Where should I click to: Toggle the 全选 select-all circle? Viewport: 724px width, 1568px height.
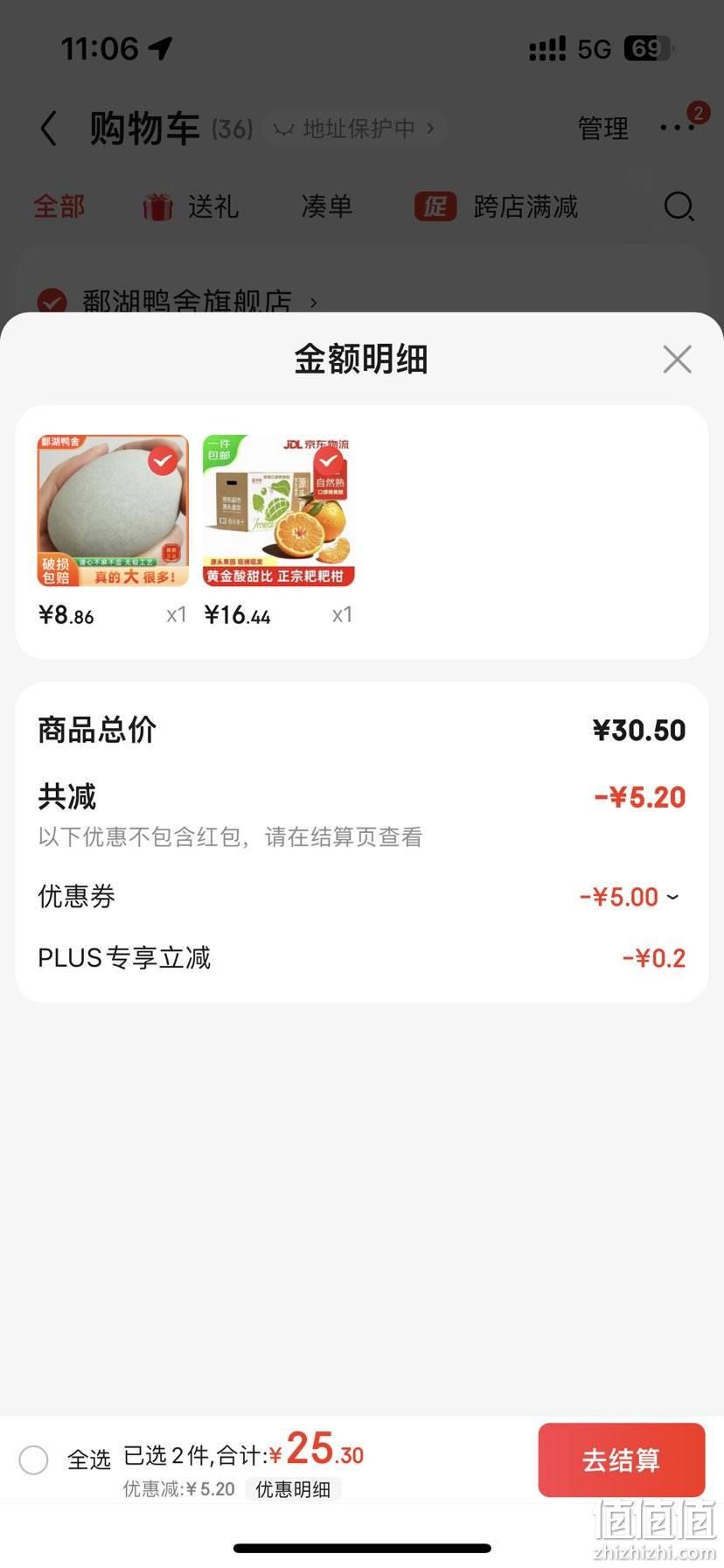pyautogui.click(x=33, y=1459)
